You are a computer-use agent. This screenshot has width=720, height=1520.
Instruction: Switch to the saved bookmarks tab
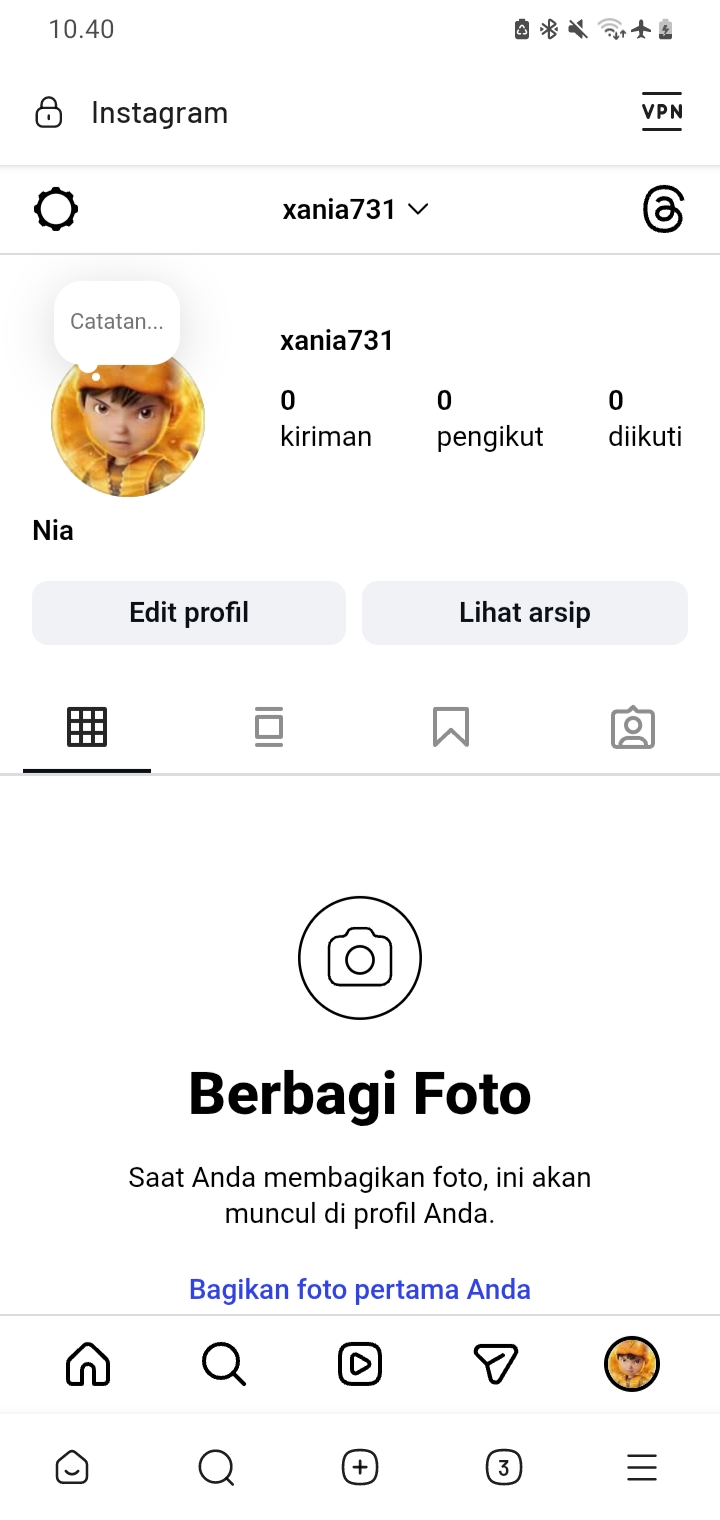coord(451,727)
